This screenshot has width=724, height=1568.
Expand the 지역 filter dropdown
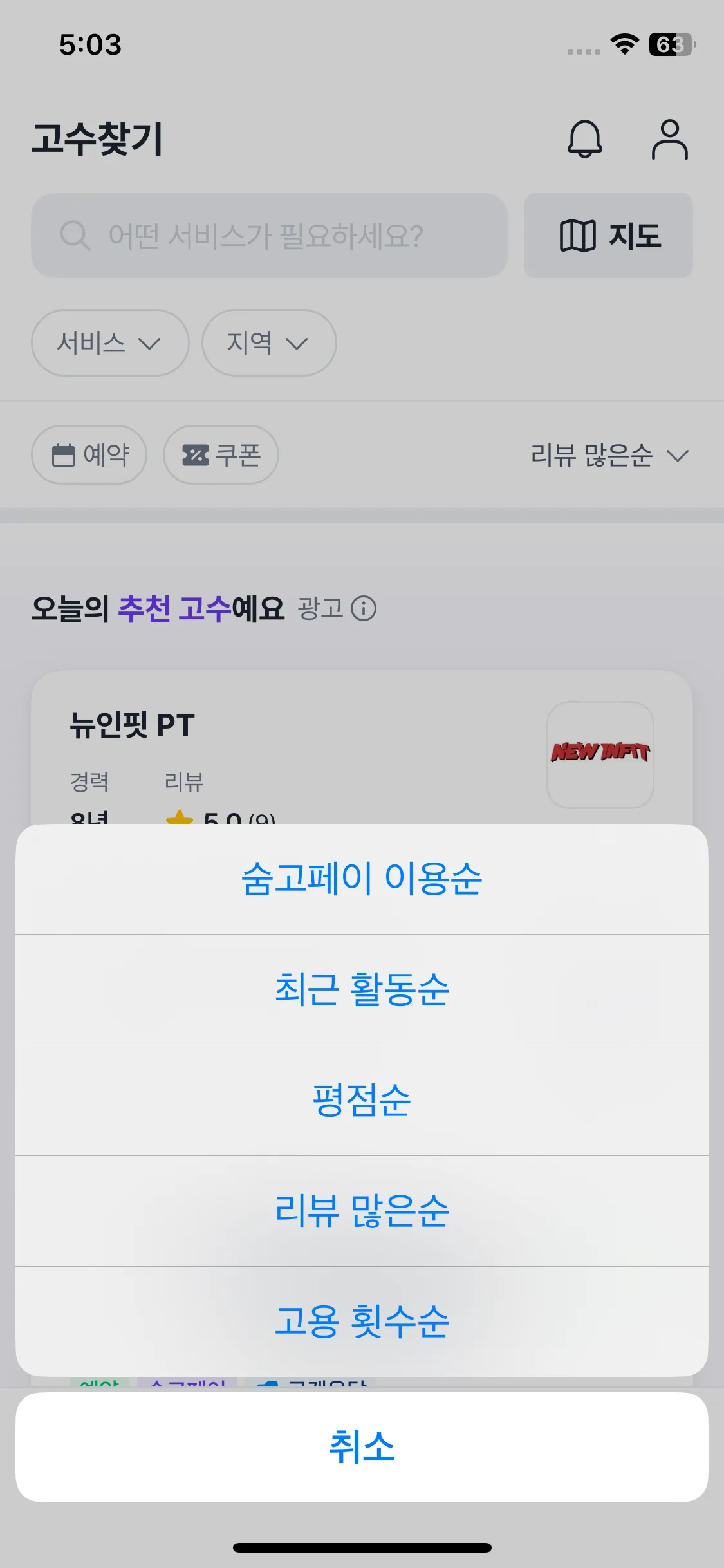(268, 343)
